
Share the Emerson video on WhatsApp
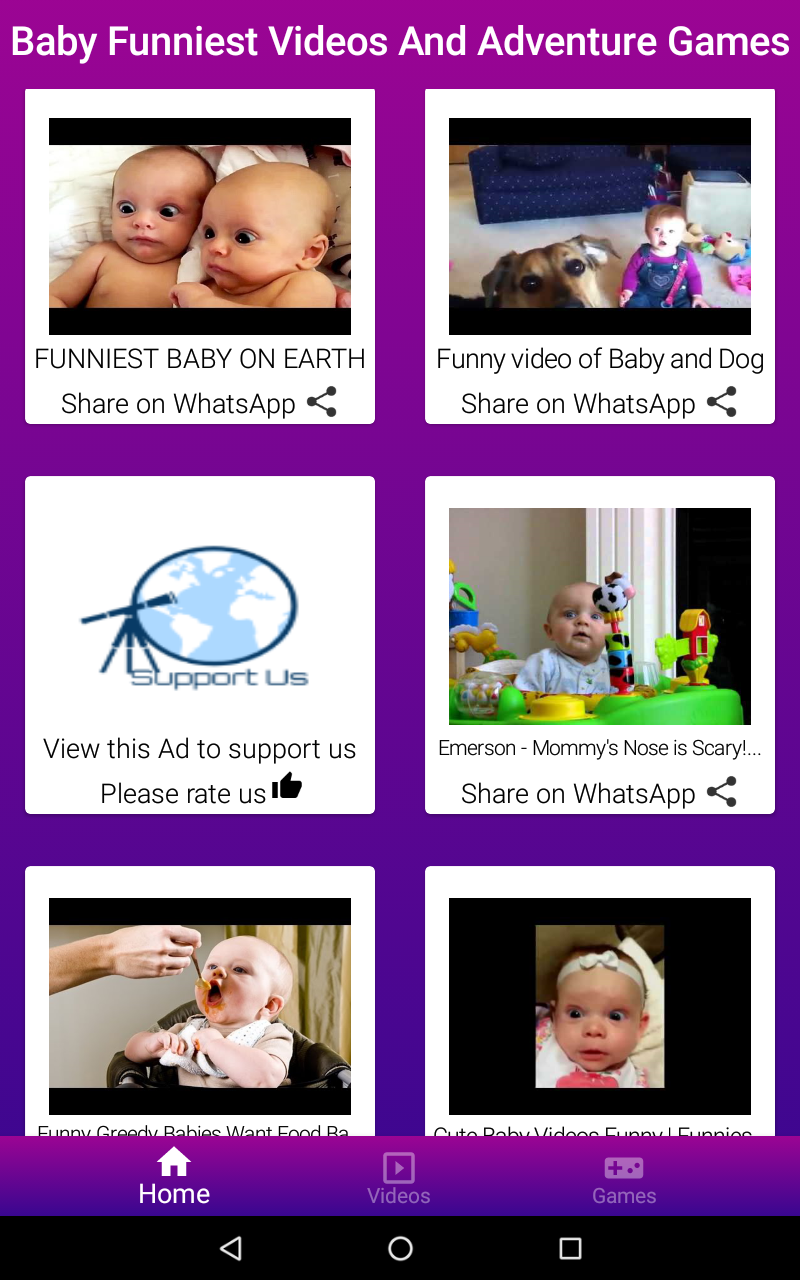[x=599, y=793]
